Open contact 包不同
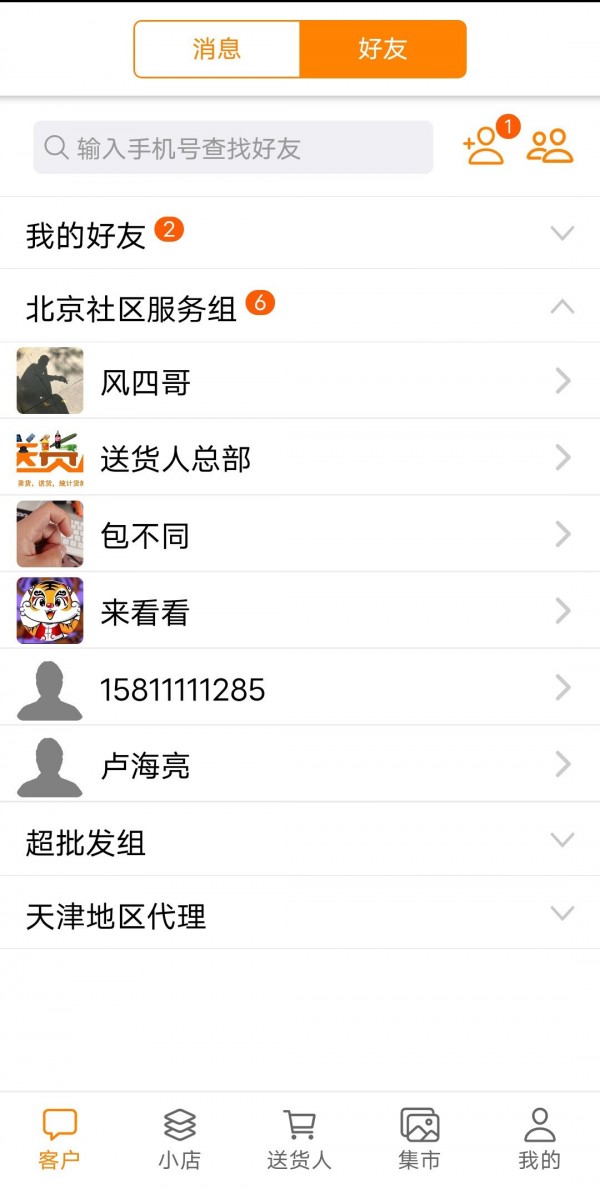 coord(300,535)
